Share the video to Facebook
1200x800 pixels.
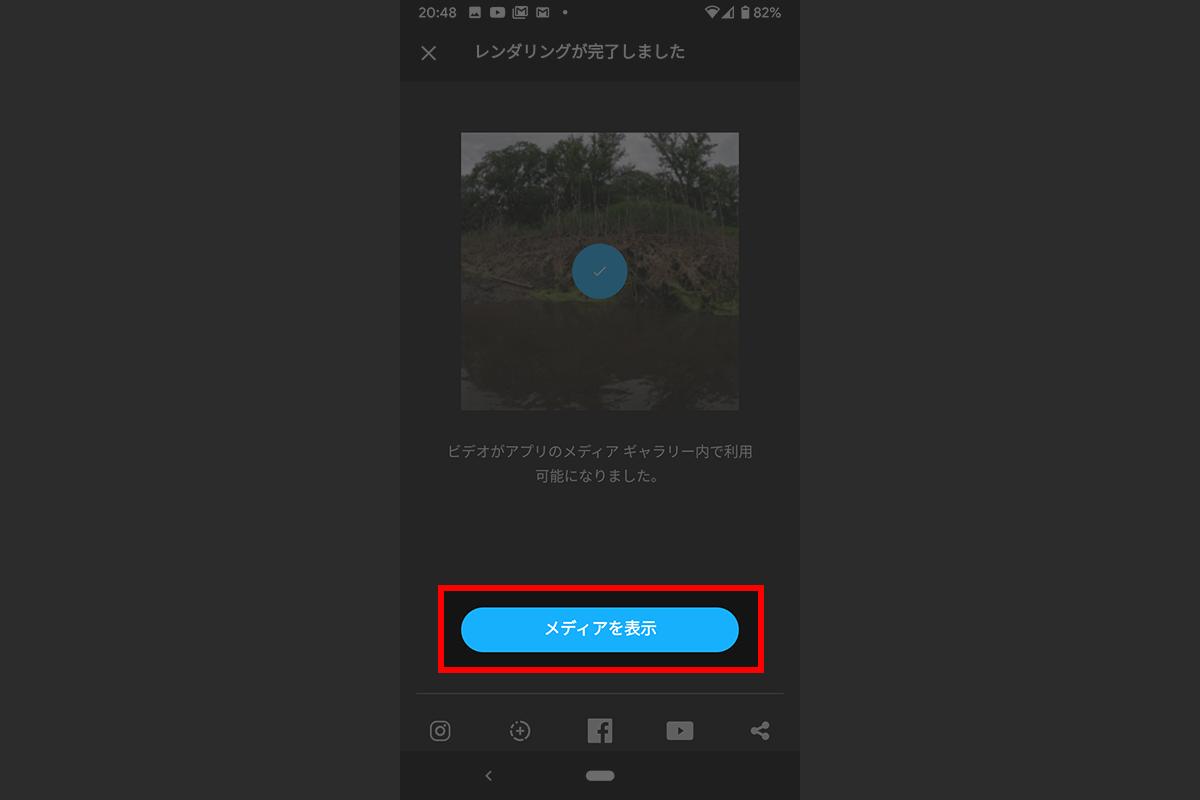(600, 731)
